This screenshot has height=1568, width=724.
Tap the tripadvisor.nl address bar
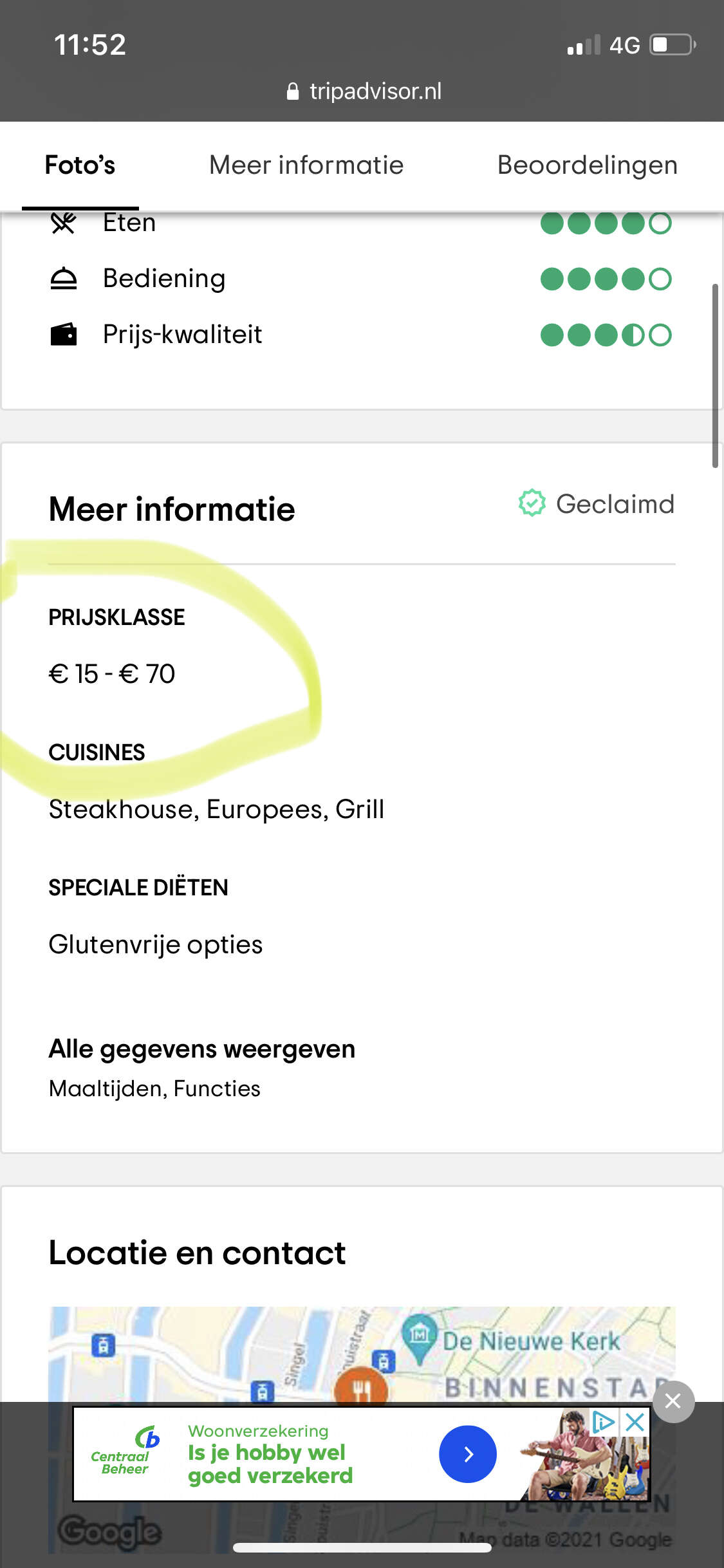coord(364,91)
